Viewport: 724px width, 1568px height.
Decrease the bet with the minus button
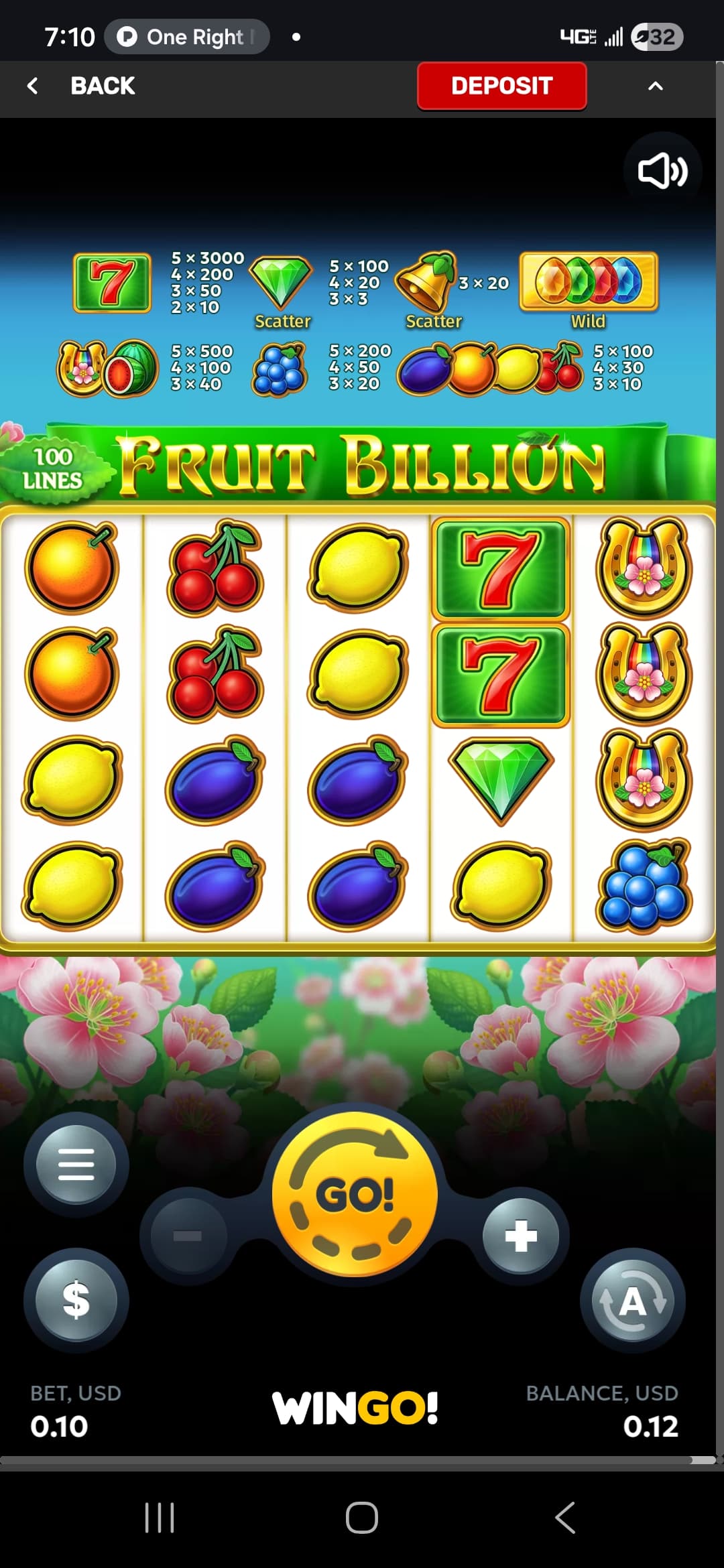pyautogui.click(x=188, y=1236)
